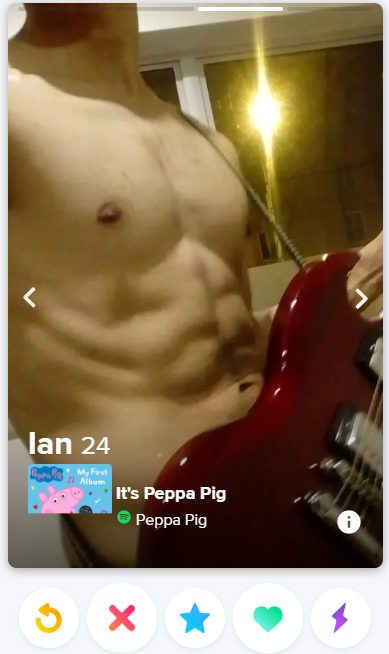The image size is (389, 654).
Task: Open profile details via the info icon
Action: click(x=349, y=522)
